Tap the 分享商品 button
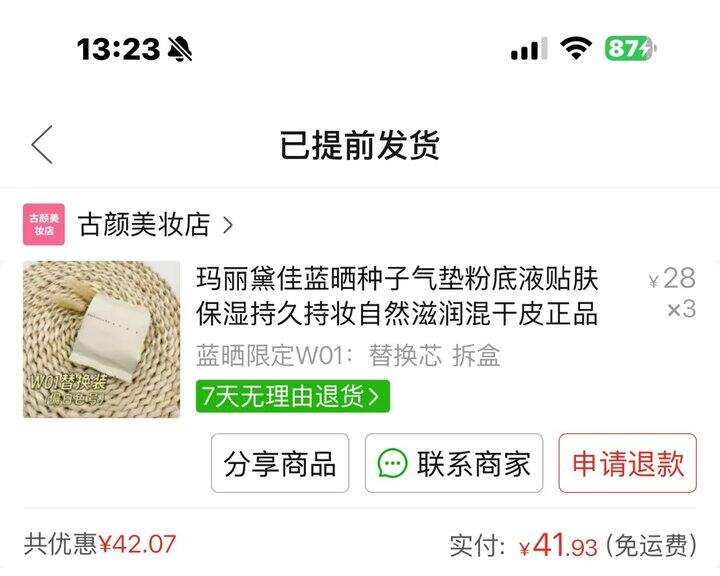The width and height of the screenshot is (720, 576). pyautogui.click(x=280, y=463)
